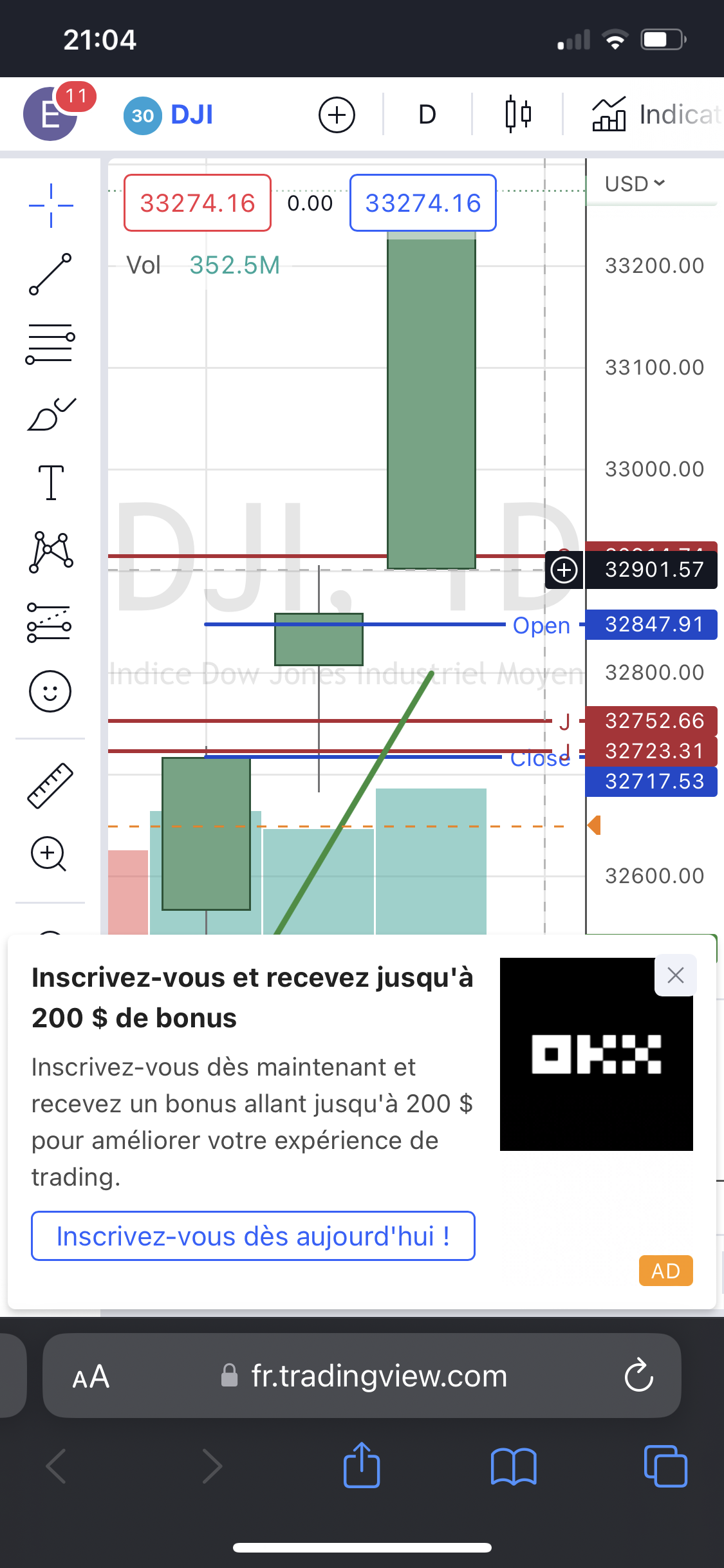The image size is (724, 1568).
Task: Reload the page in Safari
Action: (638, 1376)
